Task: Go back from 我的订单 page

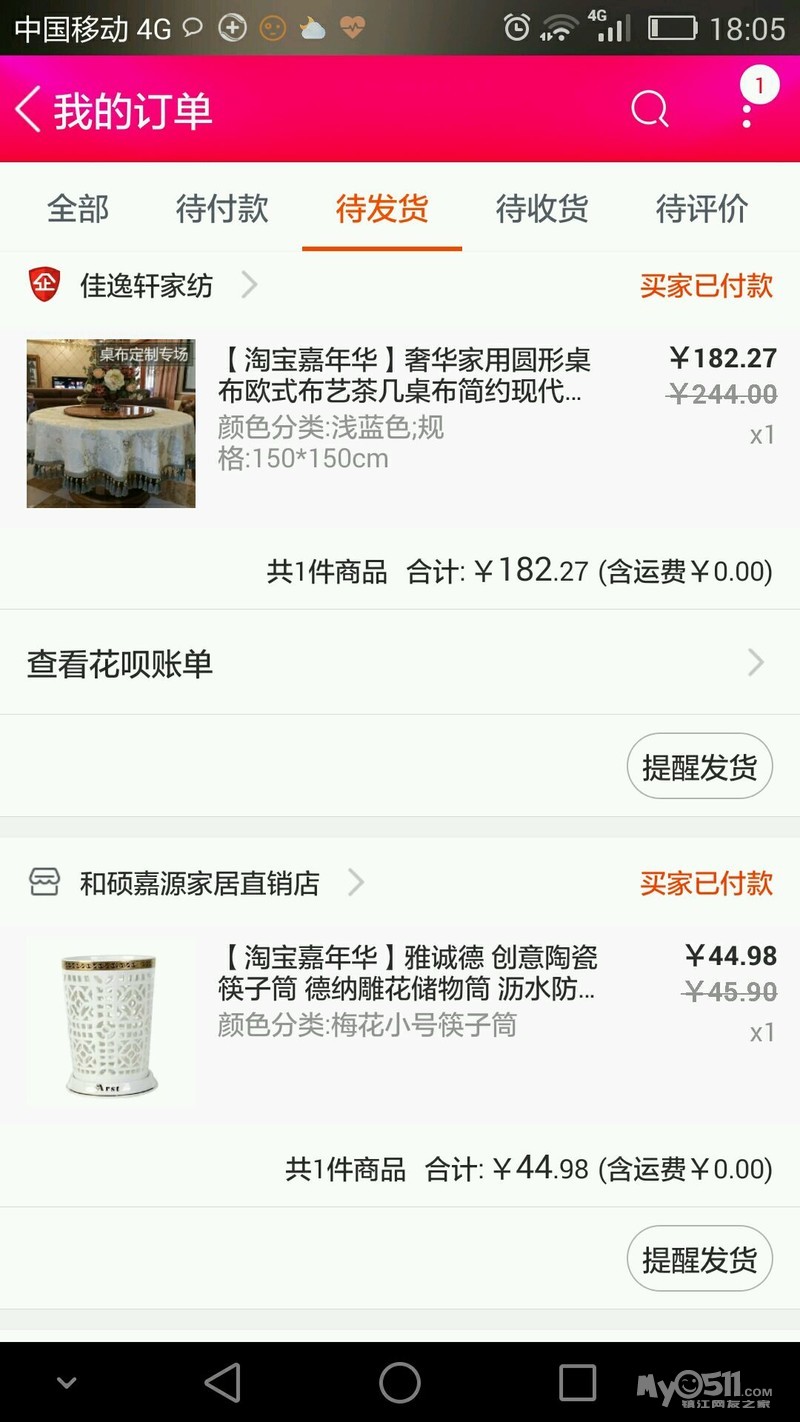Action: pos(30,109)
